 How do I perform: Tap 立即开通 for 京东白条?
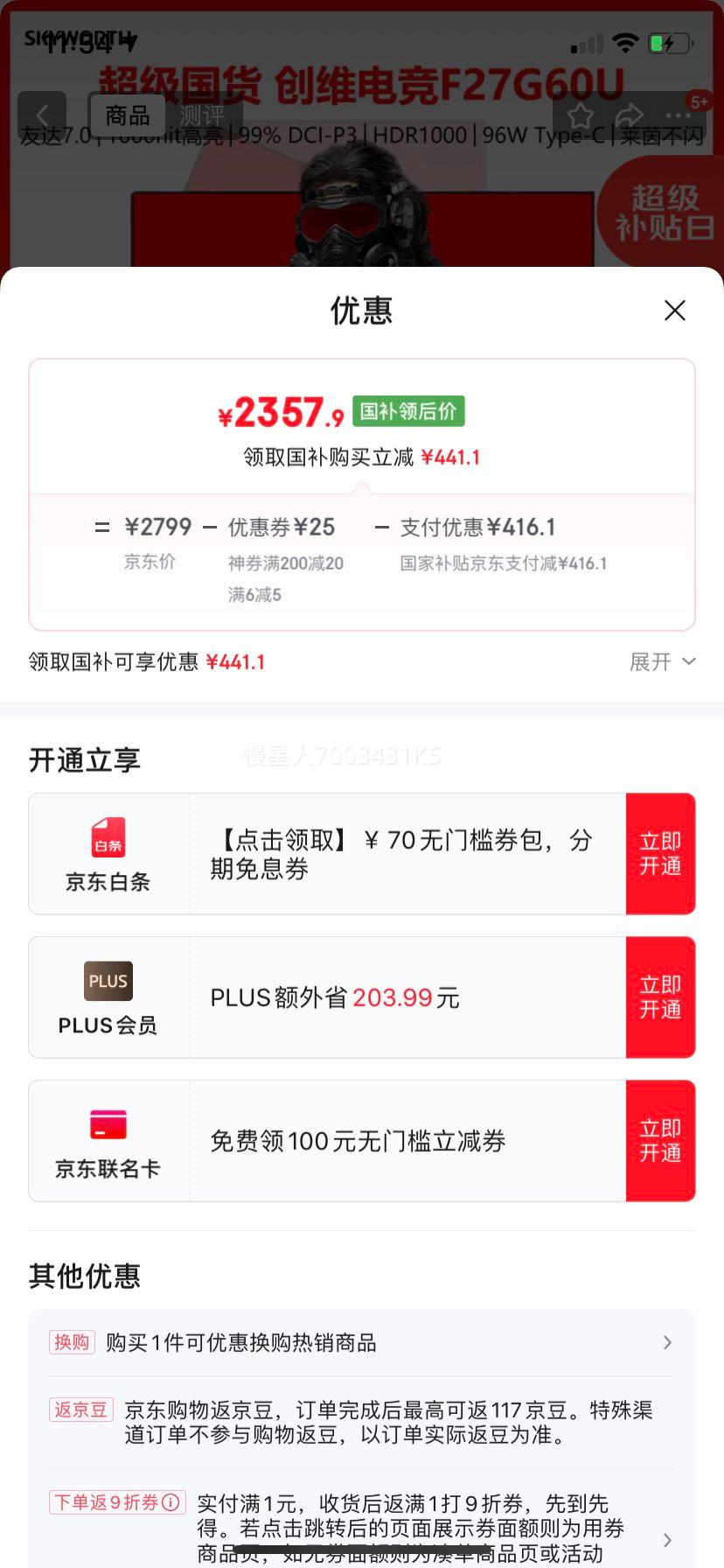660,854
